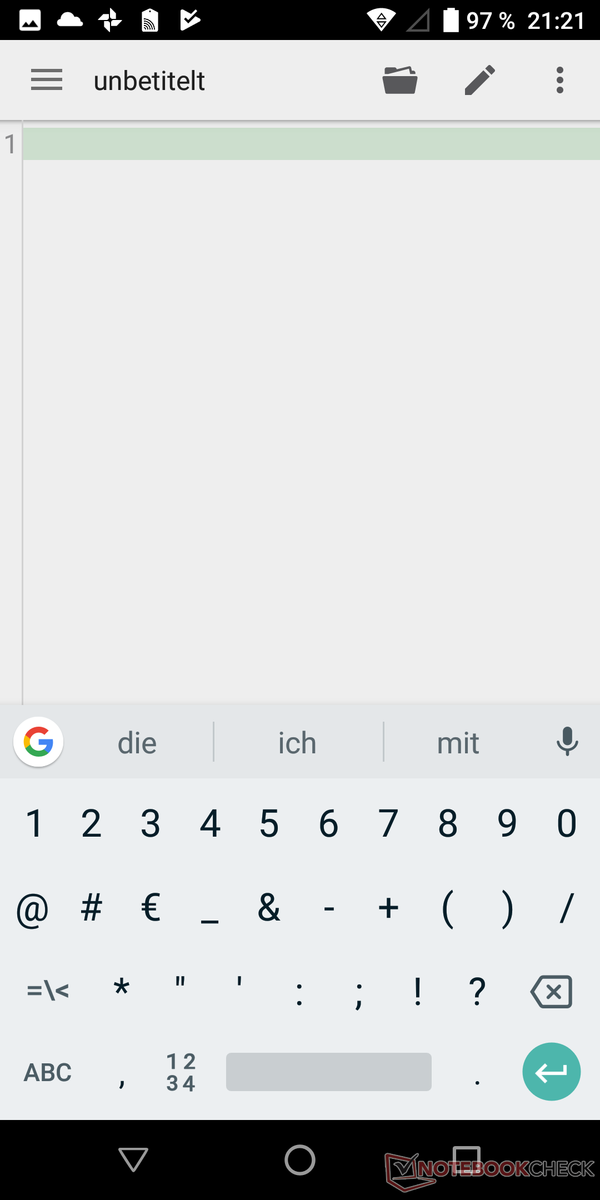
Task: Go back with the system navigation triangle
Action: (x=133, y=1160)
